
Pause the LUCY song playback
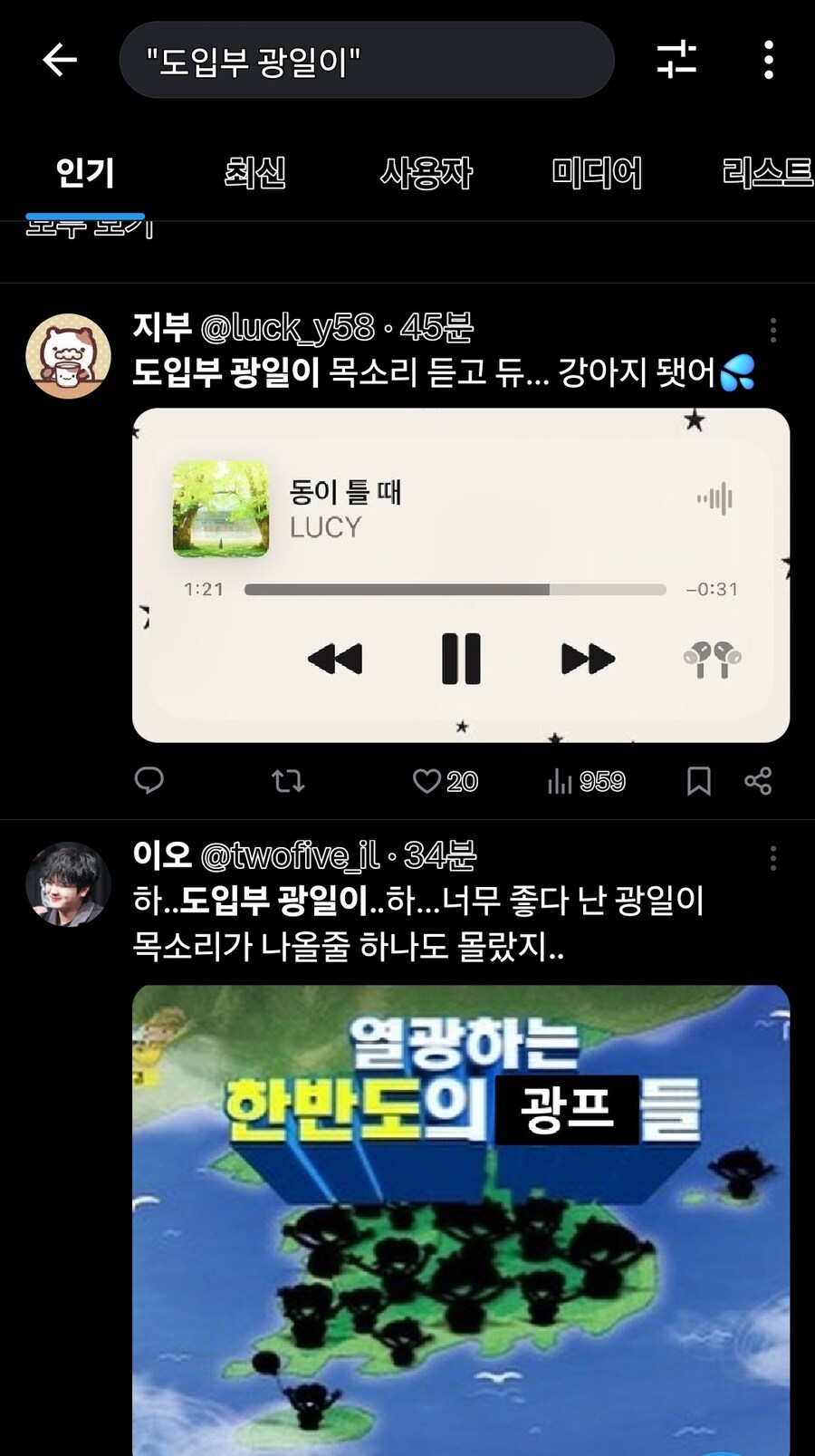(463, 659)
